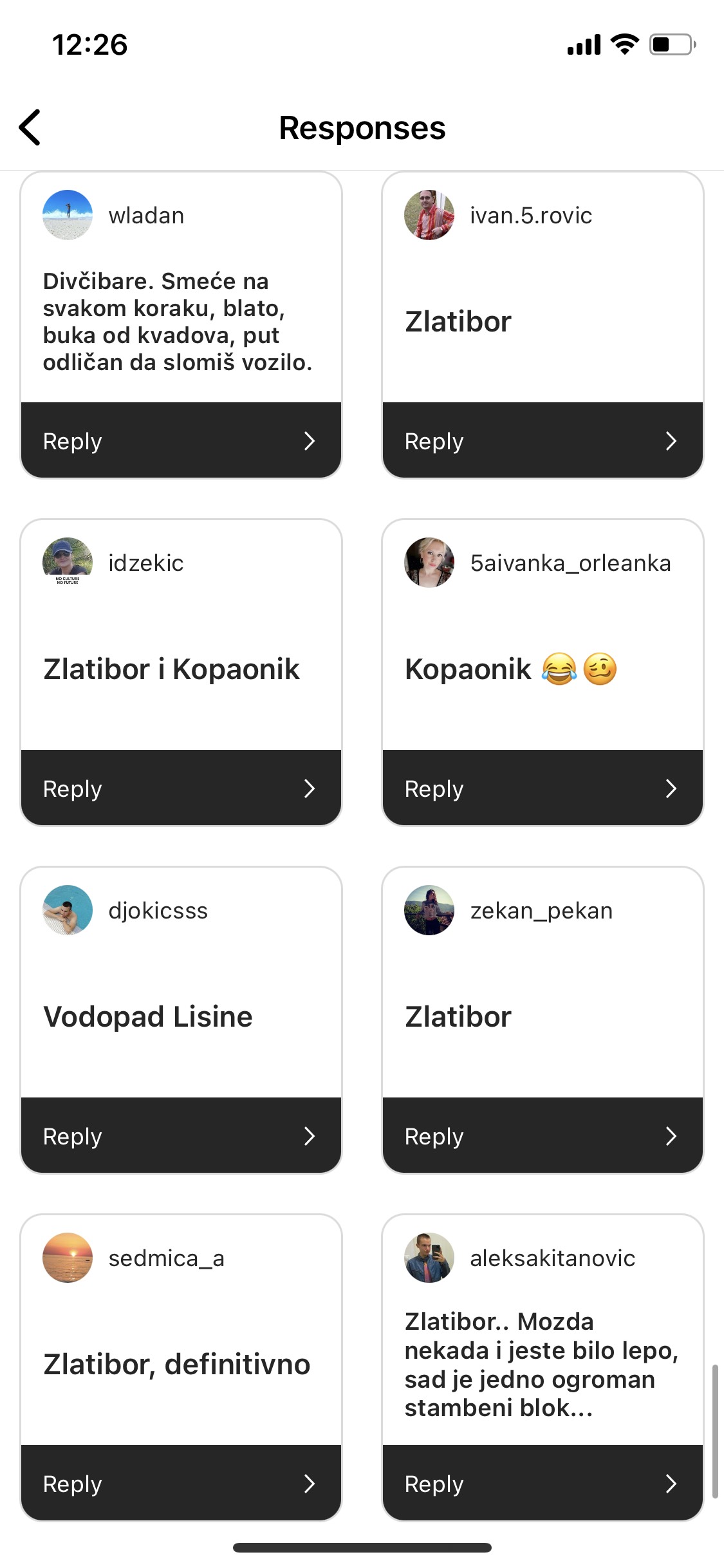Open wladan's response card about Divčibare
This screenshot has height=1568, width=724.
178,321
